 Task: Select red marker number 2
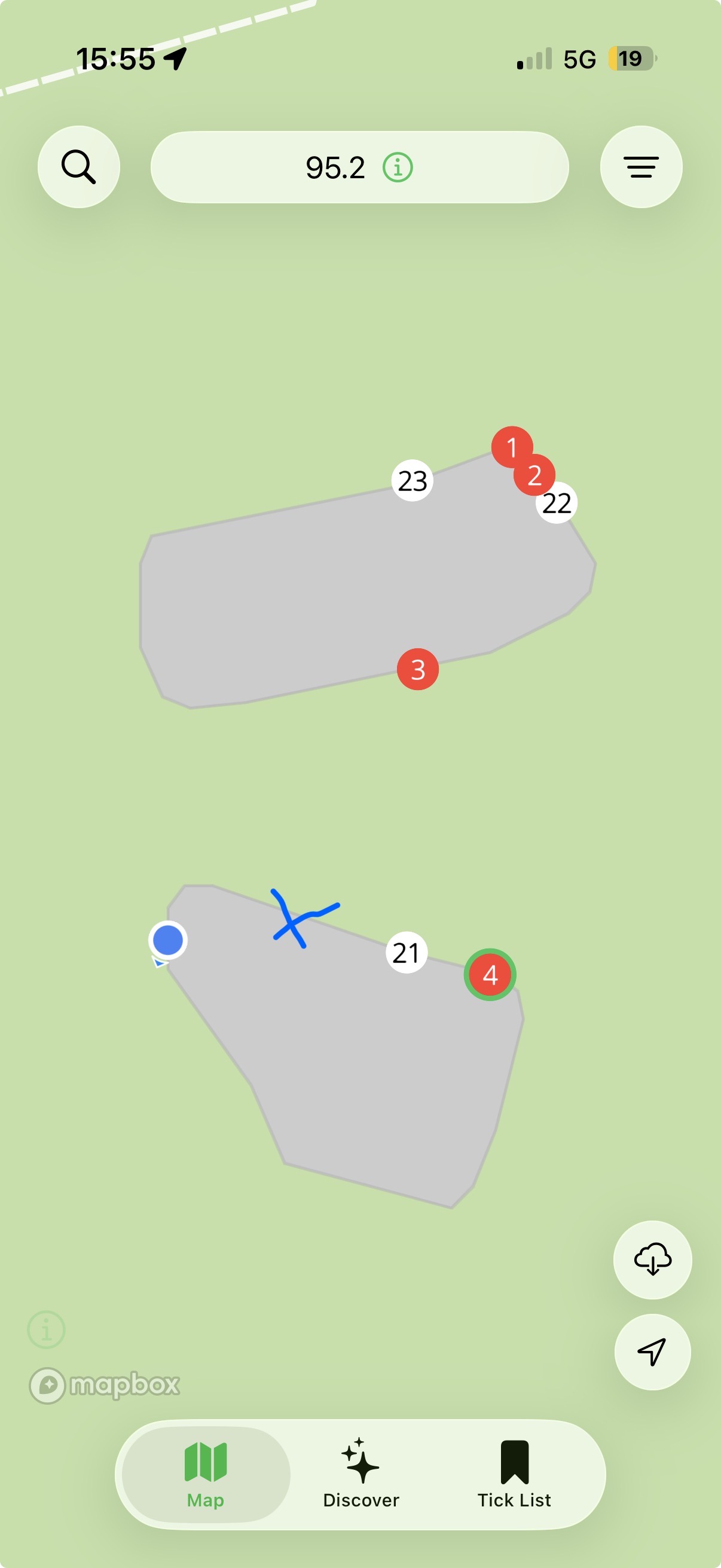(535, 475)
